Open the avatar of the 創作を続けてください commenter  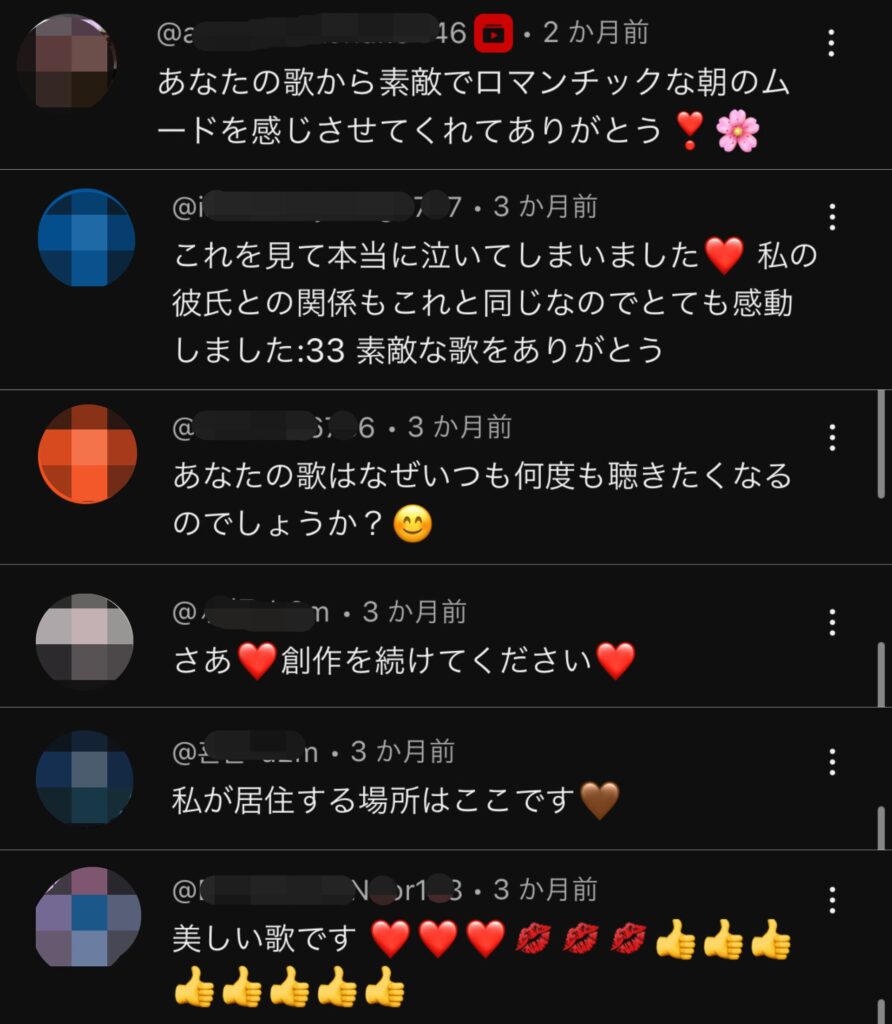tap(84, 640)
